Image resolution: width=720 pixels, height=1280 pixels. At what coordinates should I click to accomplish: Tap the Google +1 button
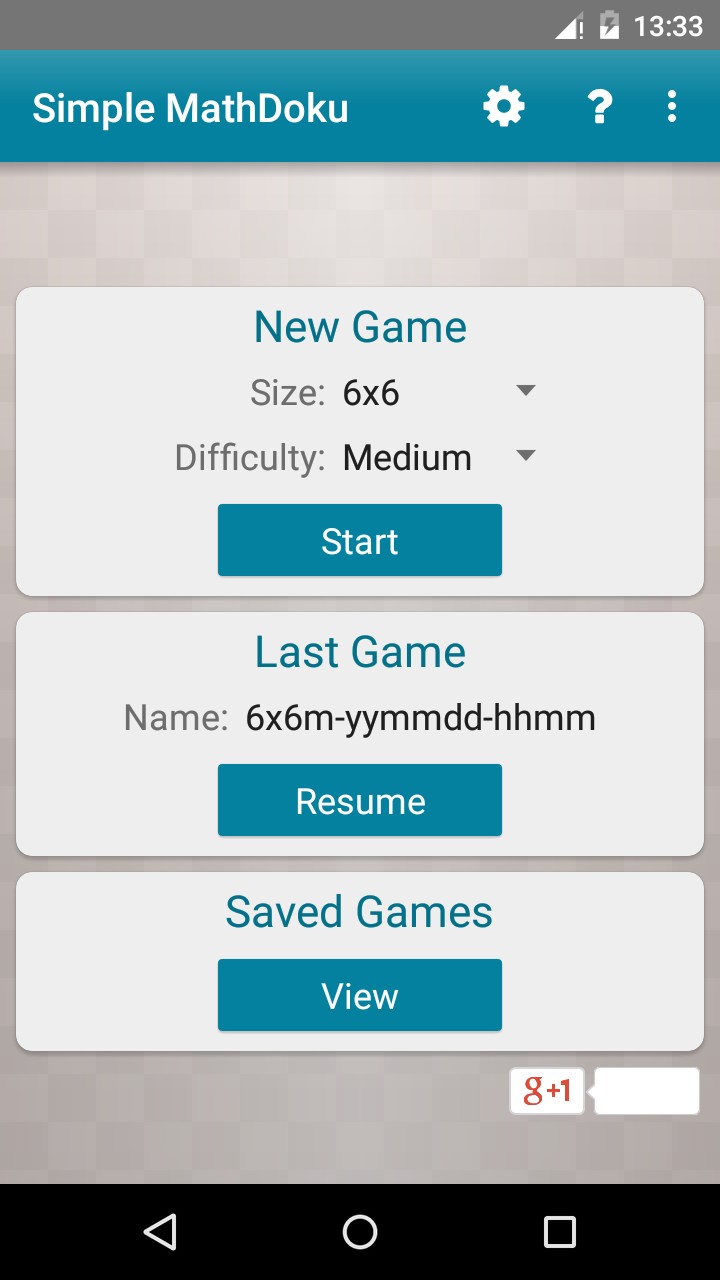547,1090
